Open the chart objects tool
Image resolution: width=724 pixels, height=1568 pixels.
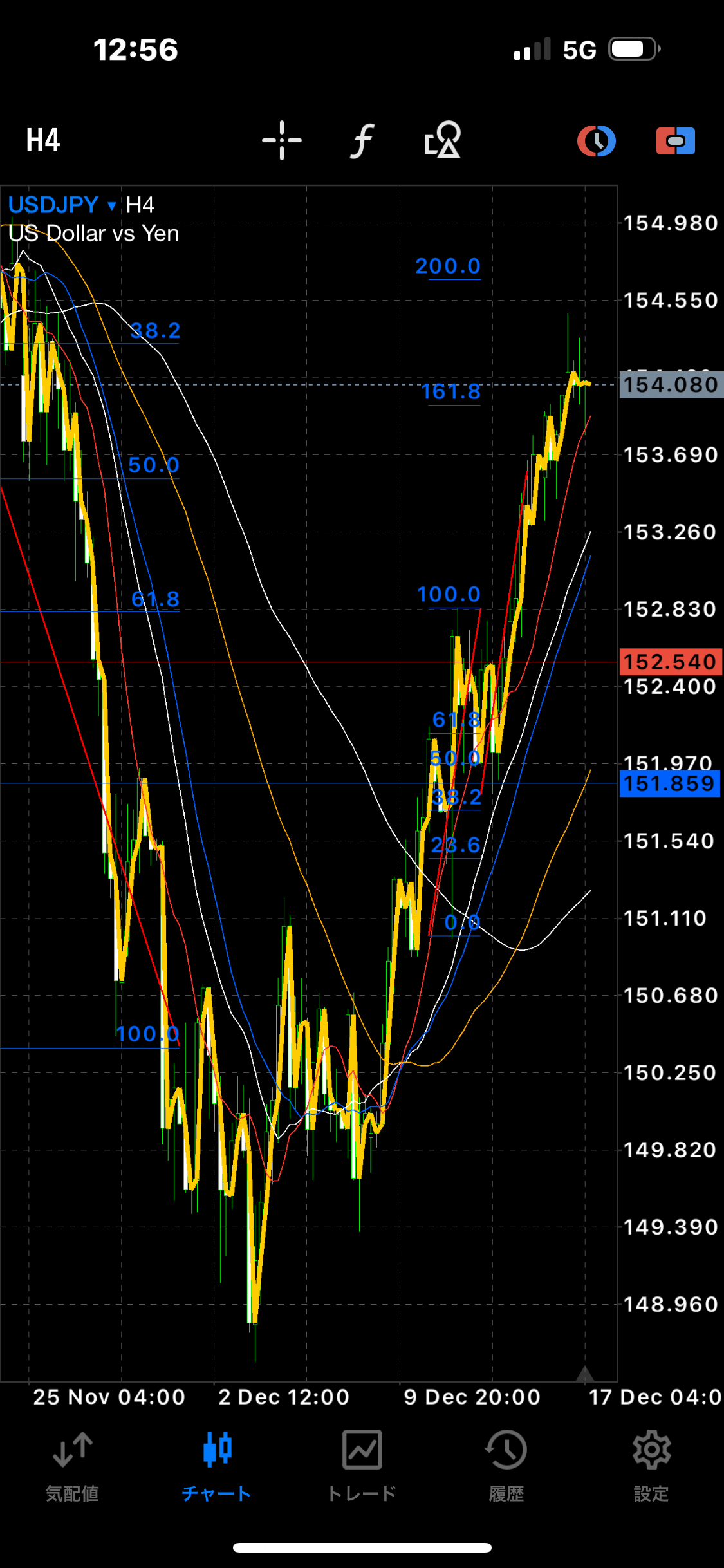[443, 140]
